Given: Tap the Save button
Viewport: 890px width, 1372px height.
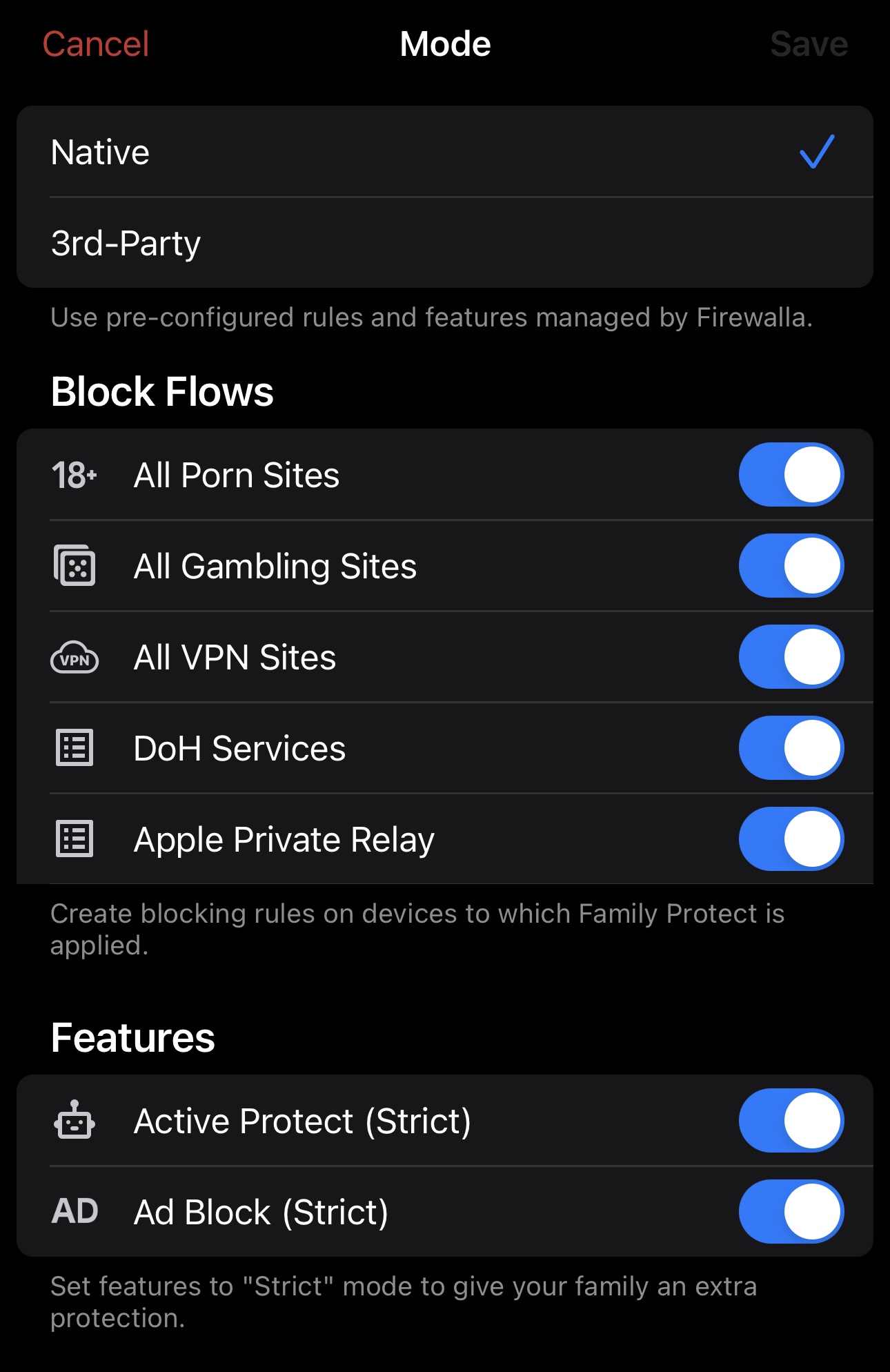Looking at the screenshot, I should pos(808,44).
